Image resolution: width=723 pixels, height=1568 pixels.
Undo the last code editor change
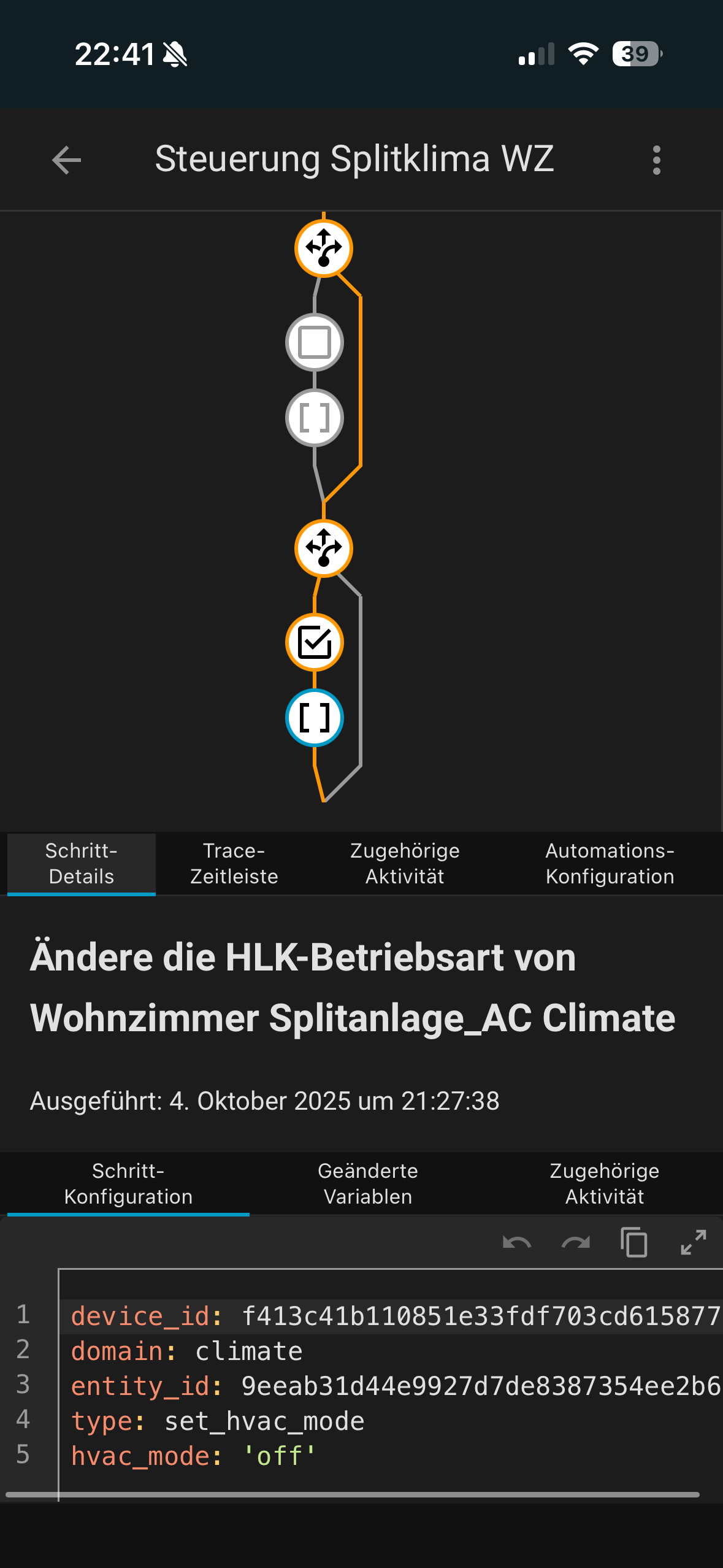click(517, 1243)
